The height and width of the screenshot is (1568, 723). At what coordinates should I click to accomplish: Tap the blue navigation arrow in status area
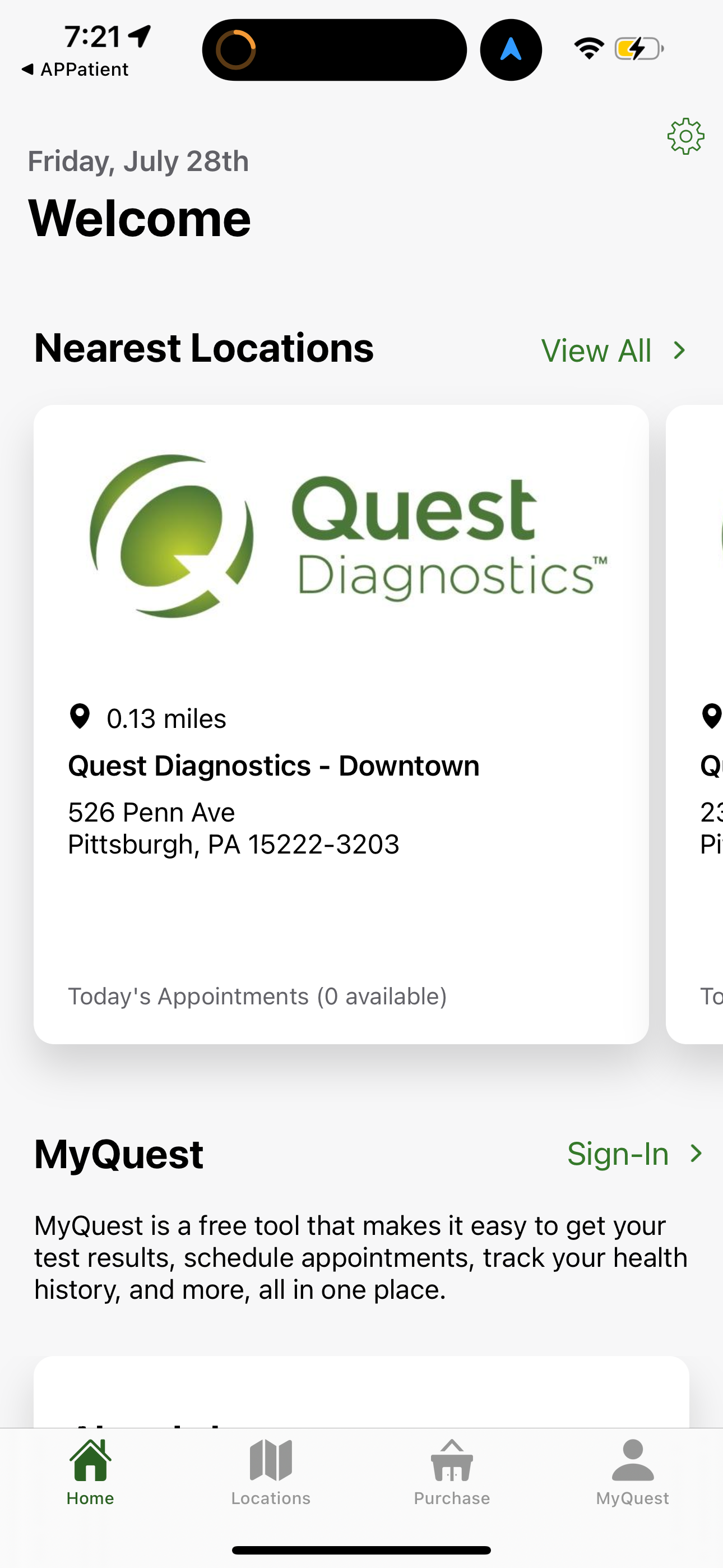point(511,49)
